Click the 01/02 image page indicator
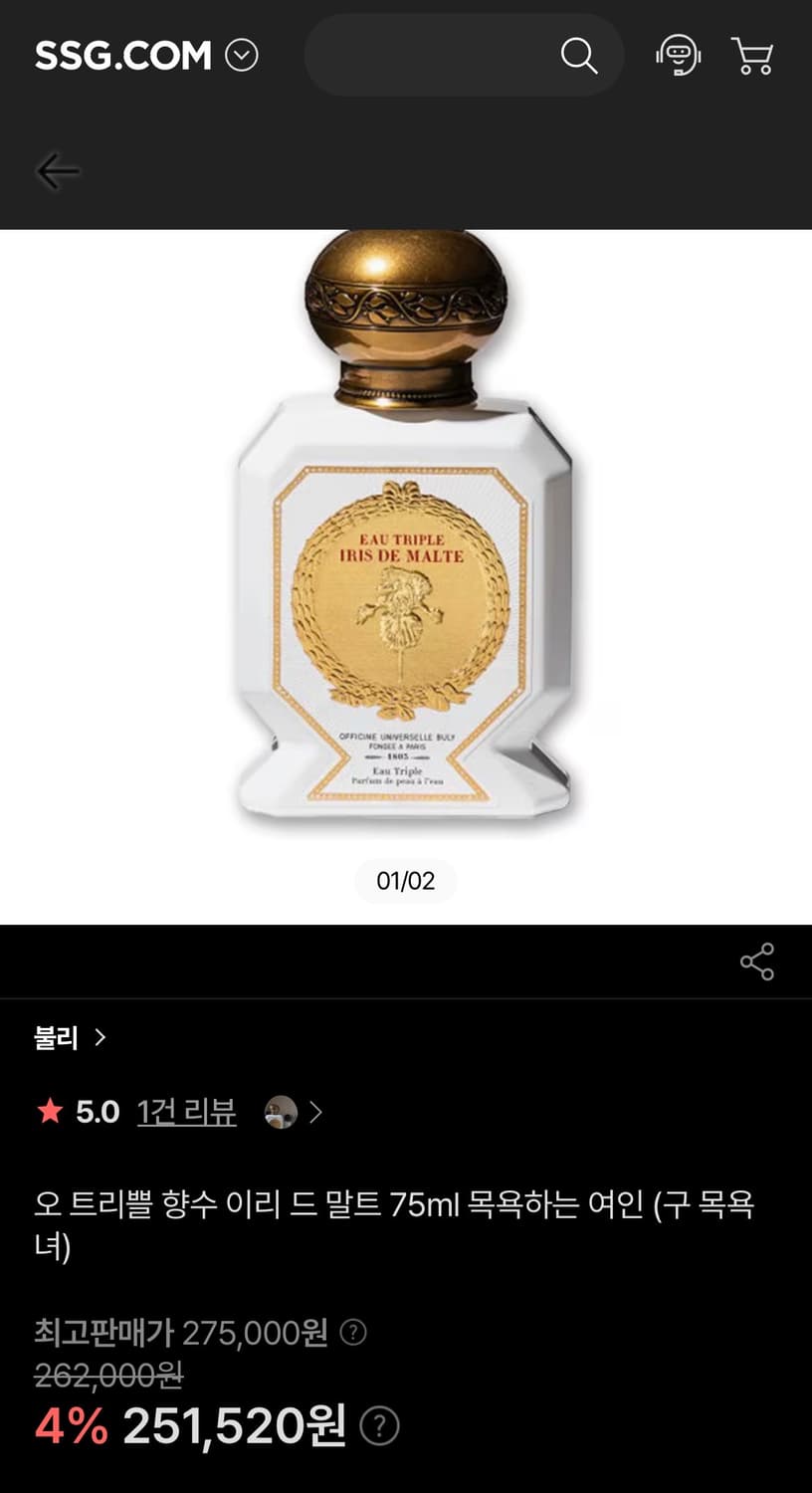Image resolution: width=812 pixels, height=1493 pixels. tap(405, 881)
